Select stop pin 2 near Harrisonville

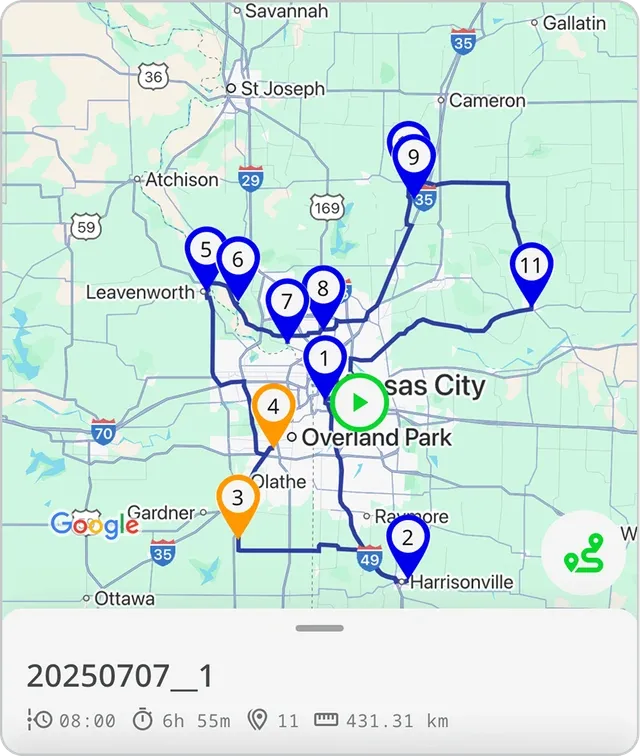(406, 540)
